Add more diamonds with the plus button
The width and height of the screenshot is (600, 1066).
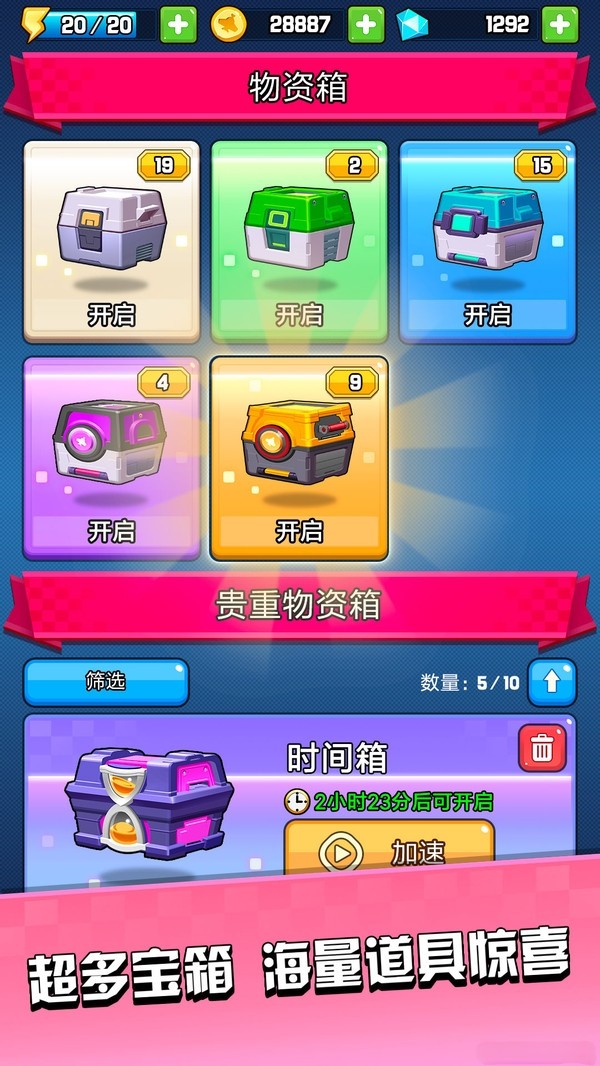click(559, 25)
